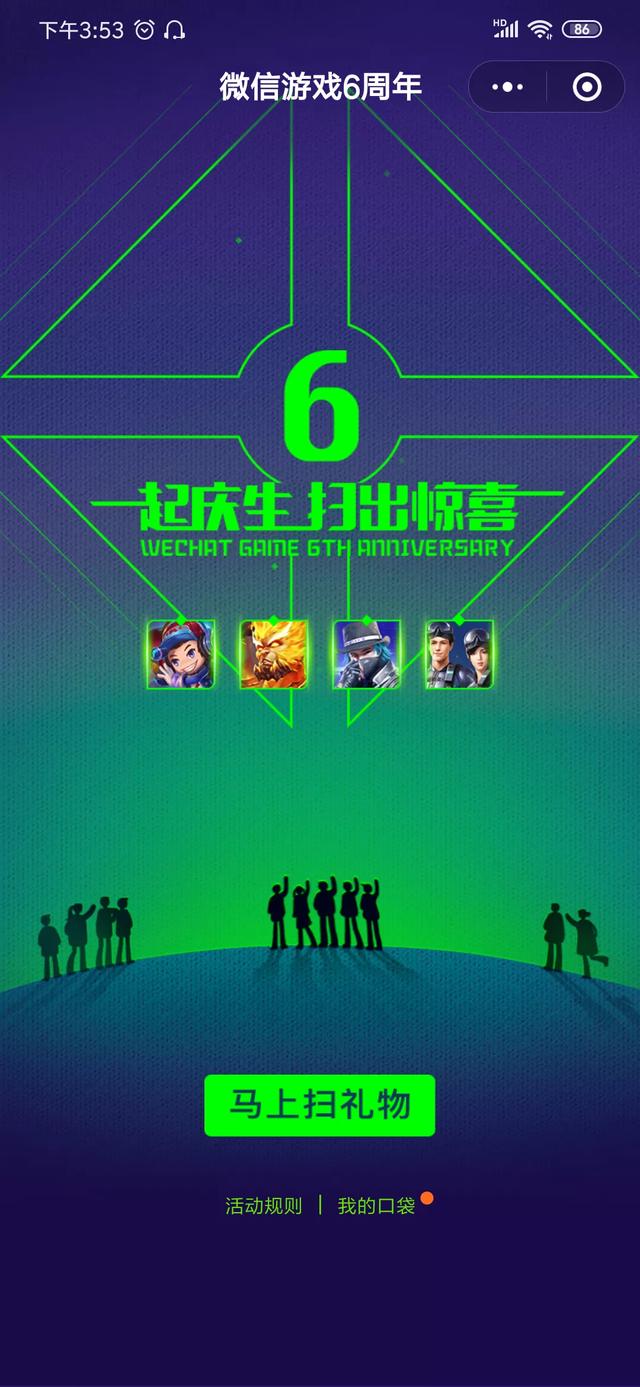The width and height of the screenshot is (640, 1387).
Task: Tap the 马上扫礼物 button
Action: 320,1105
